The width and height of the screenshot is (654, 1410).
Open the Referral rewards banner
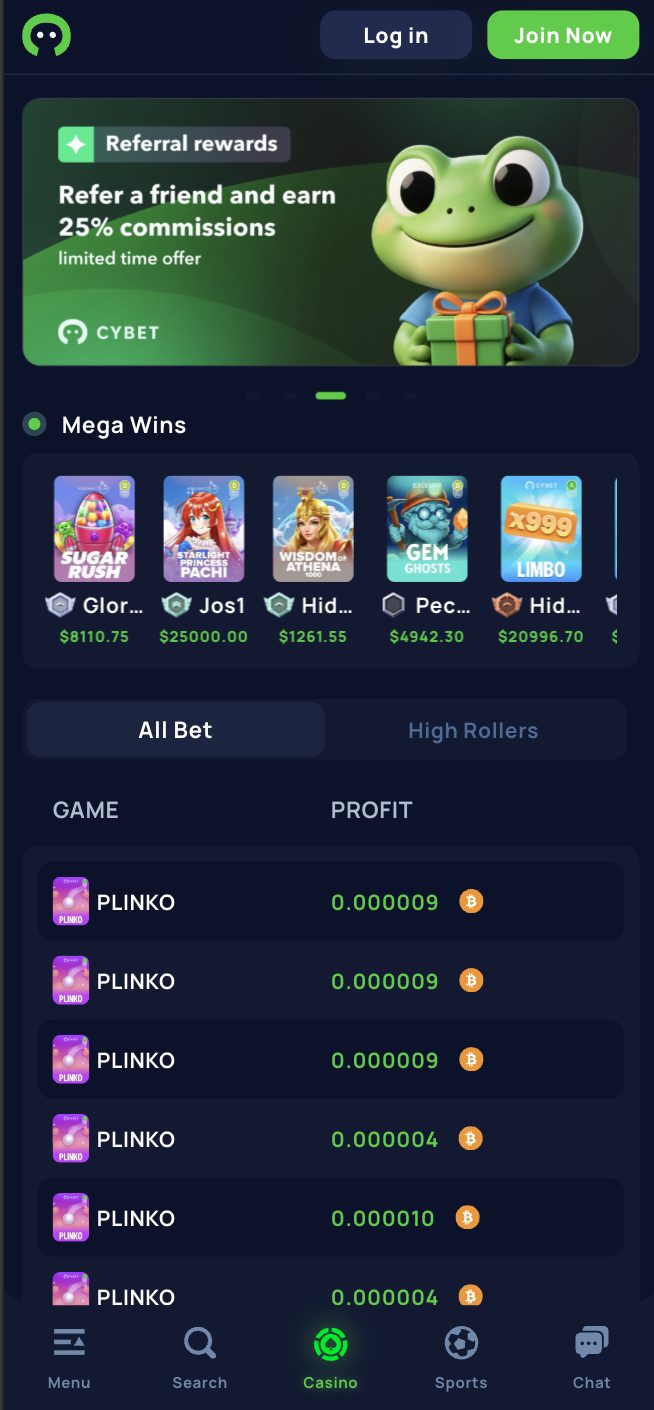click(x=330, y=232)
